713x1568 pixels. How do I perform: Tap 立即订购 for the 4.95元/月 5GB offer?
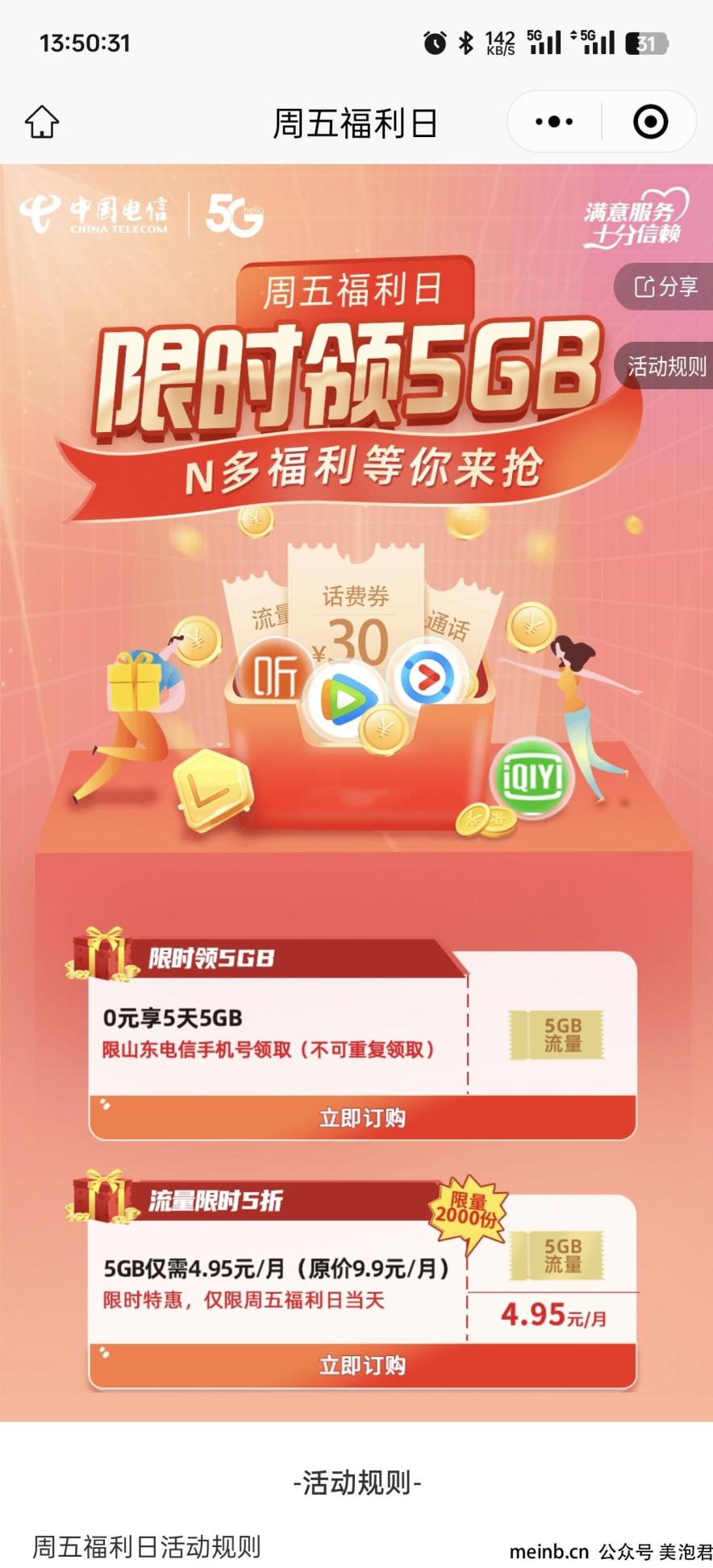[362, 1365]
